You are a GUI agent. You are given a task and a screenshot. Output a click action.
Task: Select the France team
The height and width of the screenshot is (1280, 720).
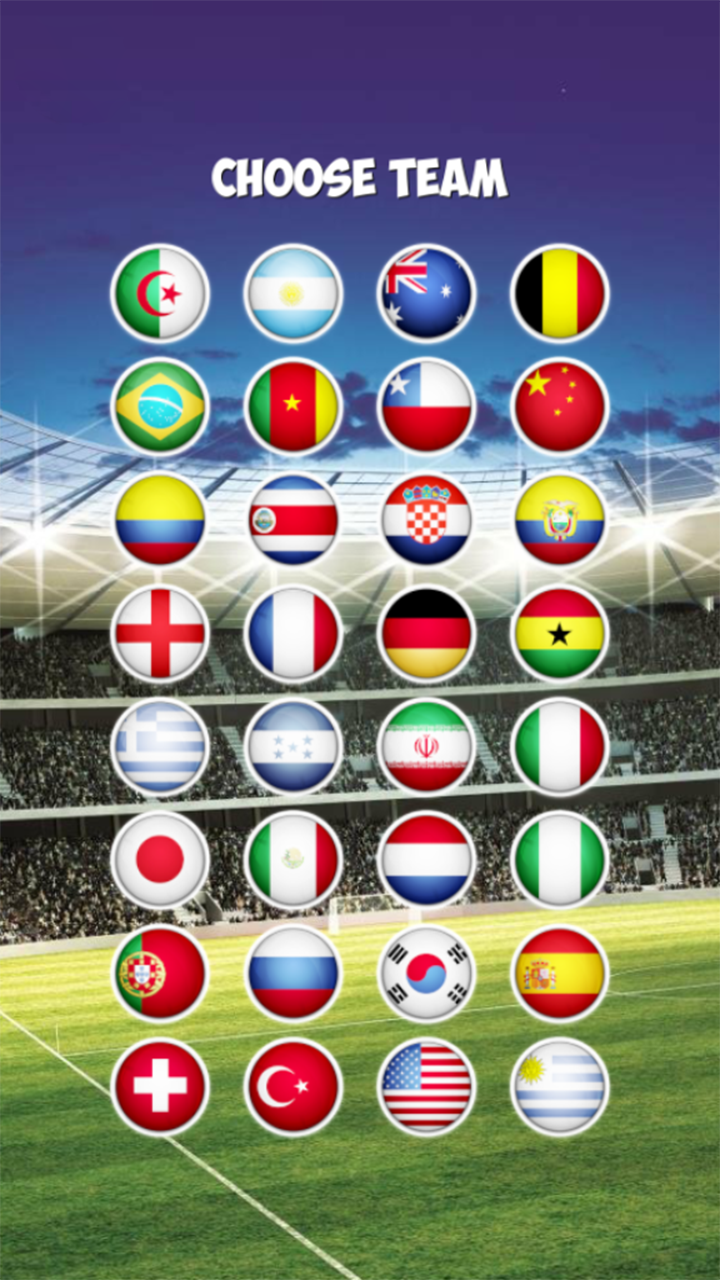293,633
